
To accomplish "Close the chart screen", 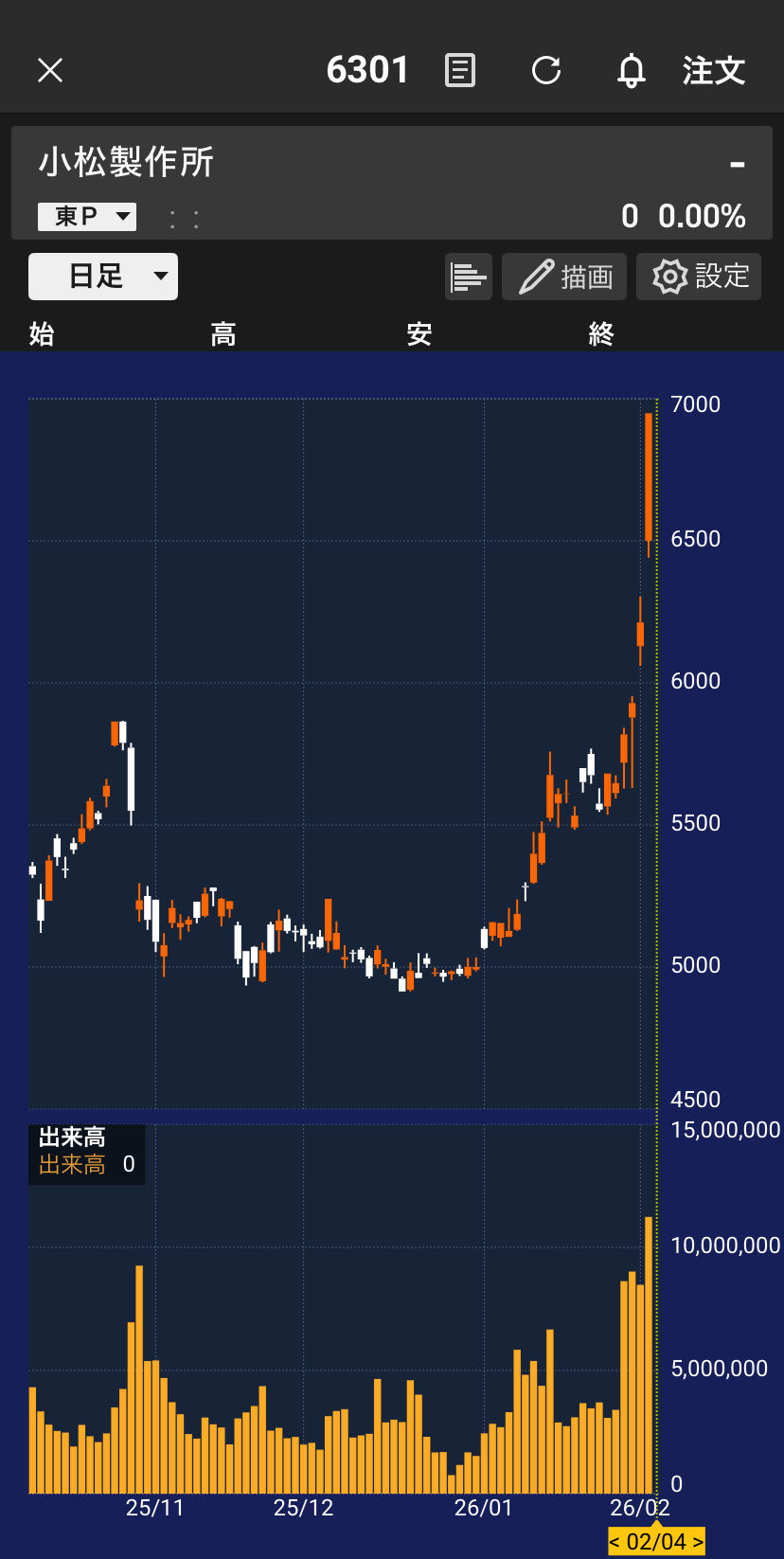I will [50, 70].
